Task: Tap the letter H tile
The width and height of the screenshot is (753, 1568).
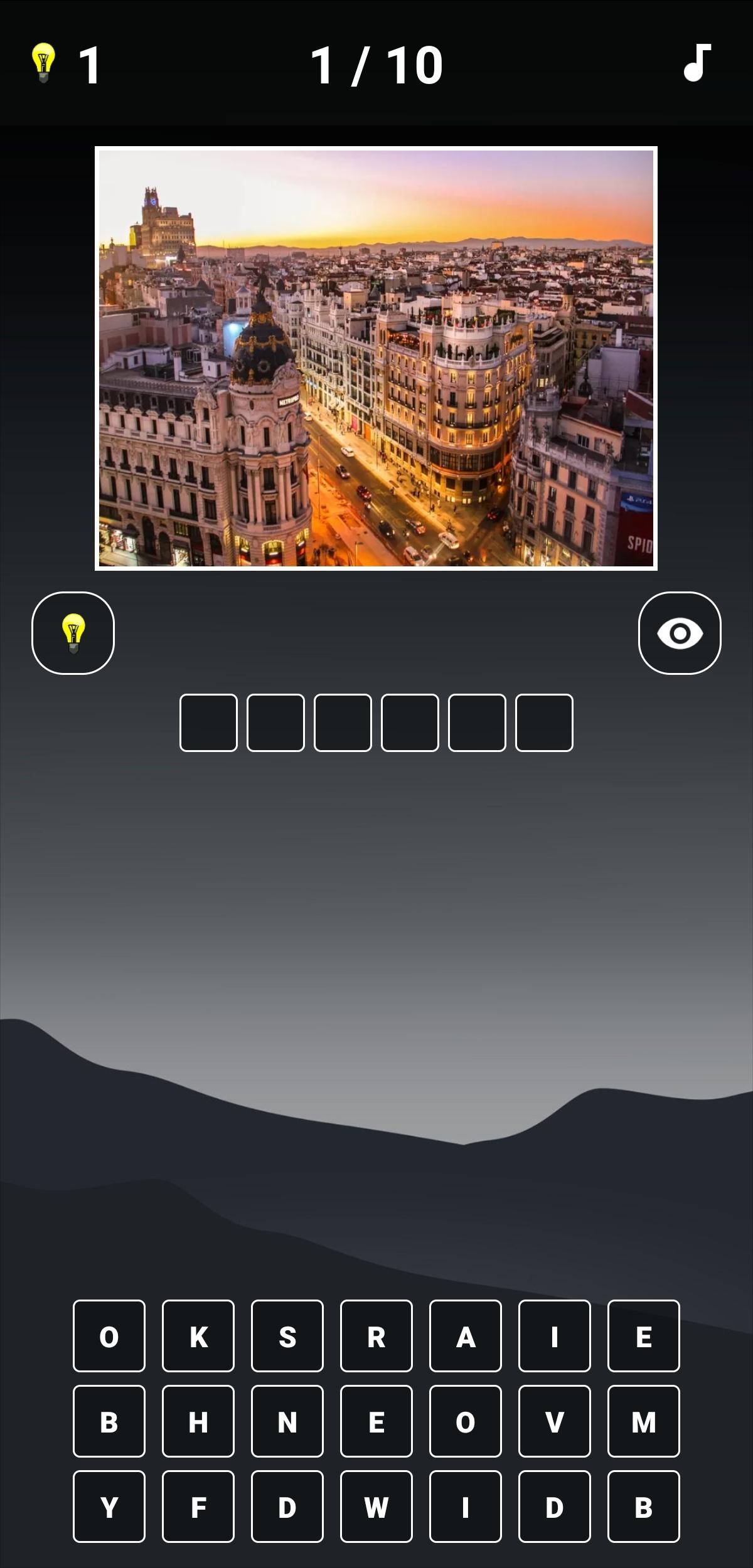Action: 198,1421
